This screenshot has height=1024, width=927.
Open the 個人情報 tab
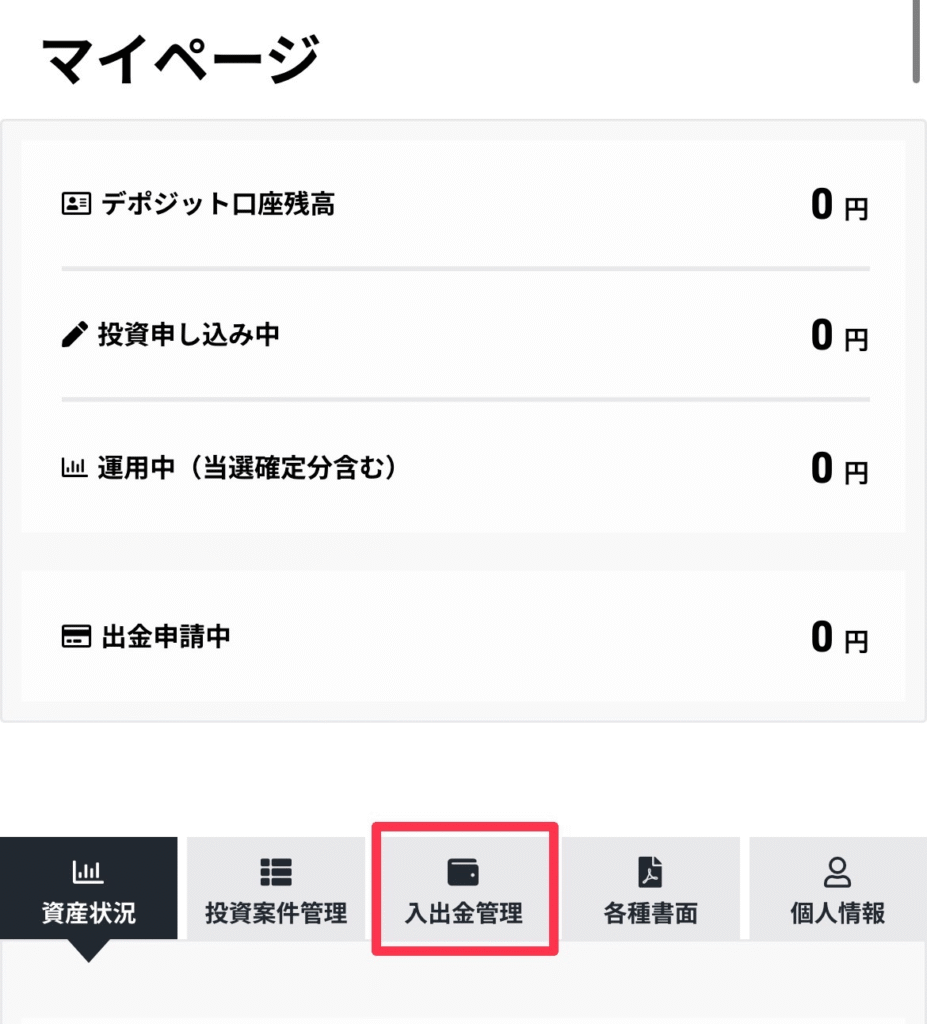click(837, 889)
